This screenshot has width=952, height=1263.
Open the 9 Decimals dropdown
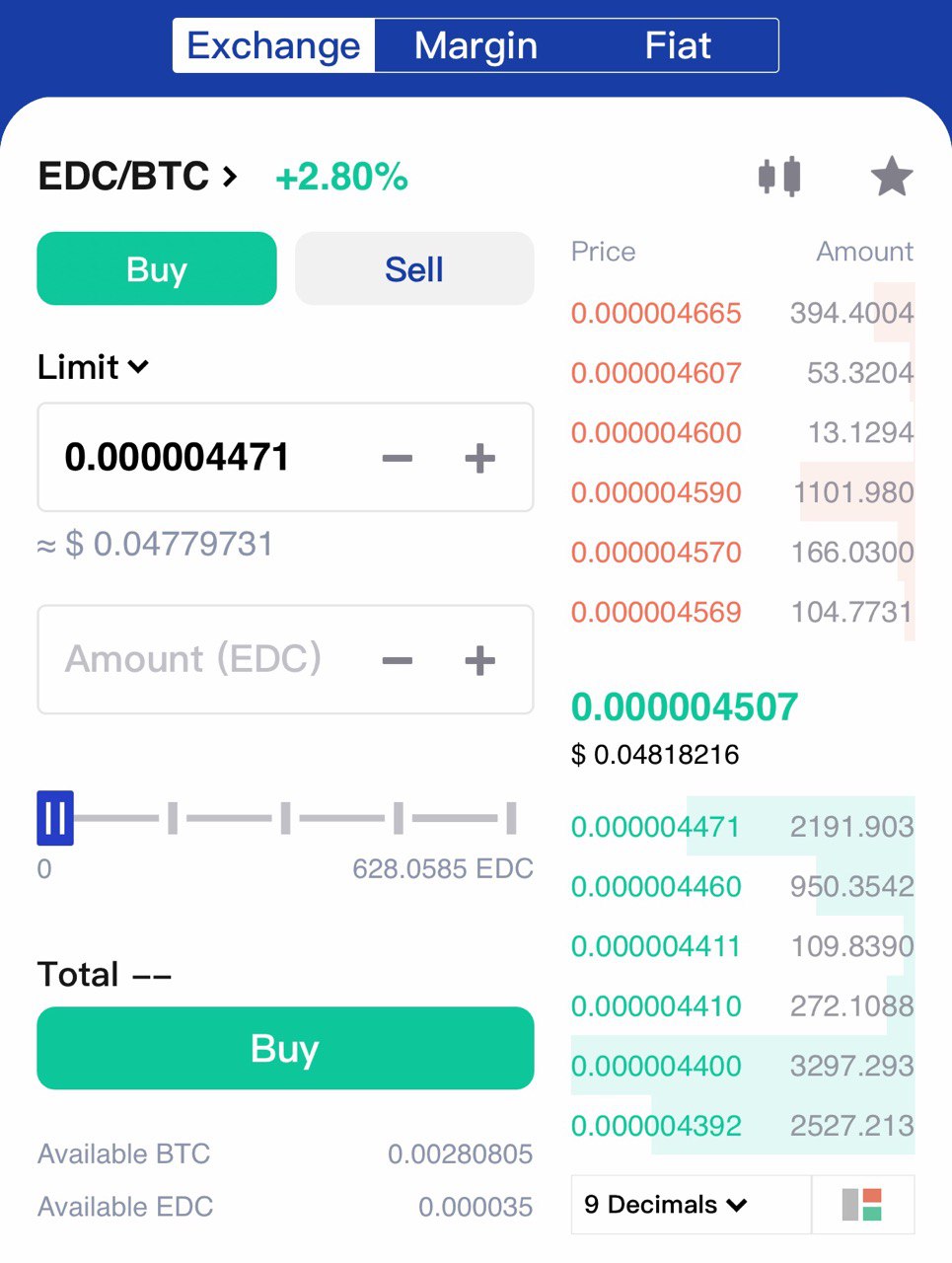[666, 1205]
